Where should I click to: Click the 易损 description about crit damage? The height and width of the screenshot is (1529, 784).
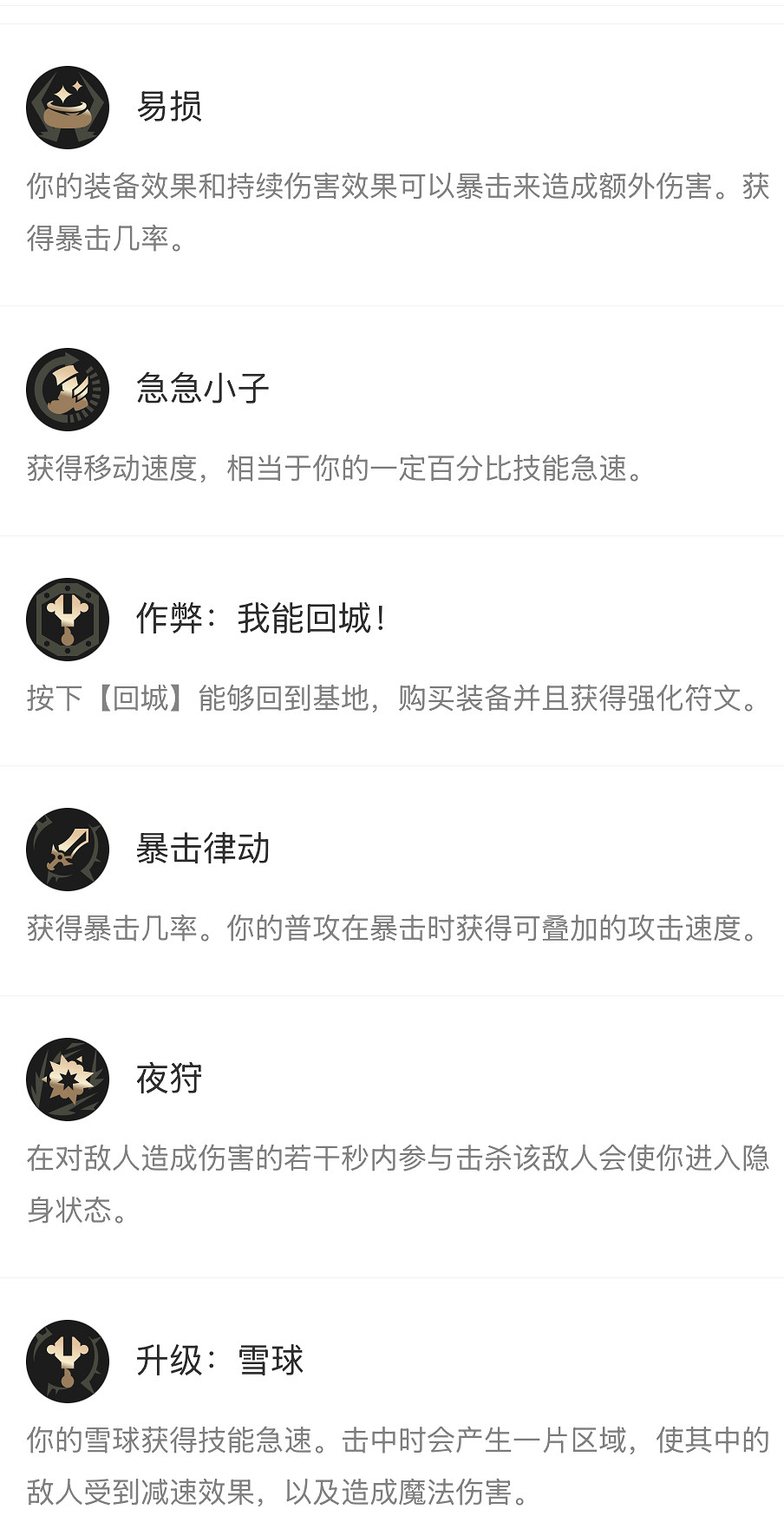tap(392, 213)
